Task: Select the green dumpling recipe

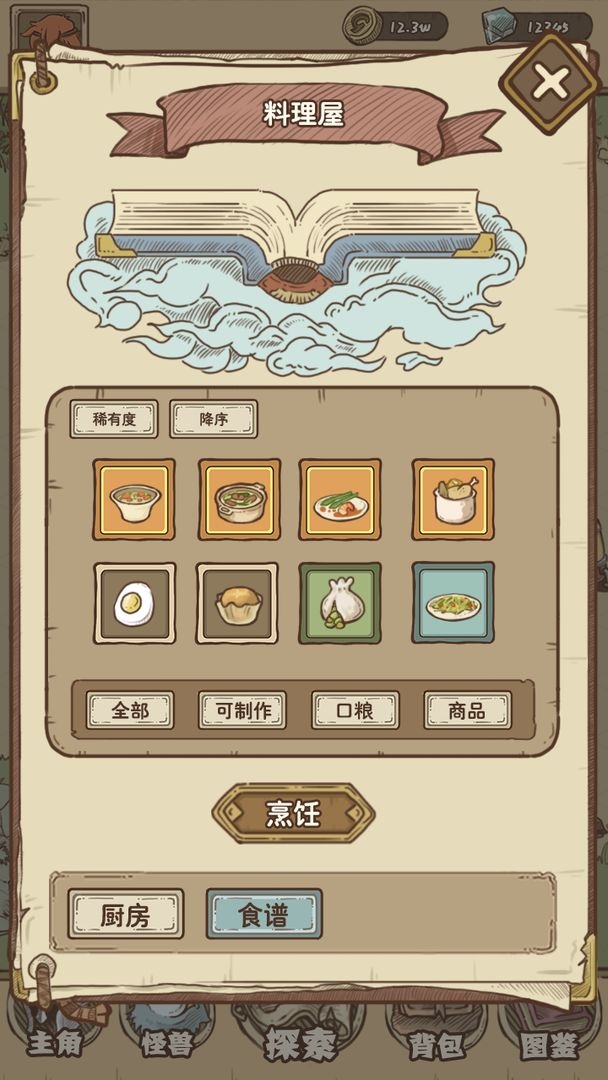Action: 340,603
